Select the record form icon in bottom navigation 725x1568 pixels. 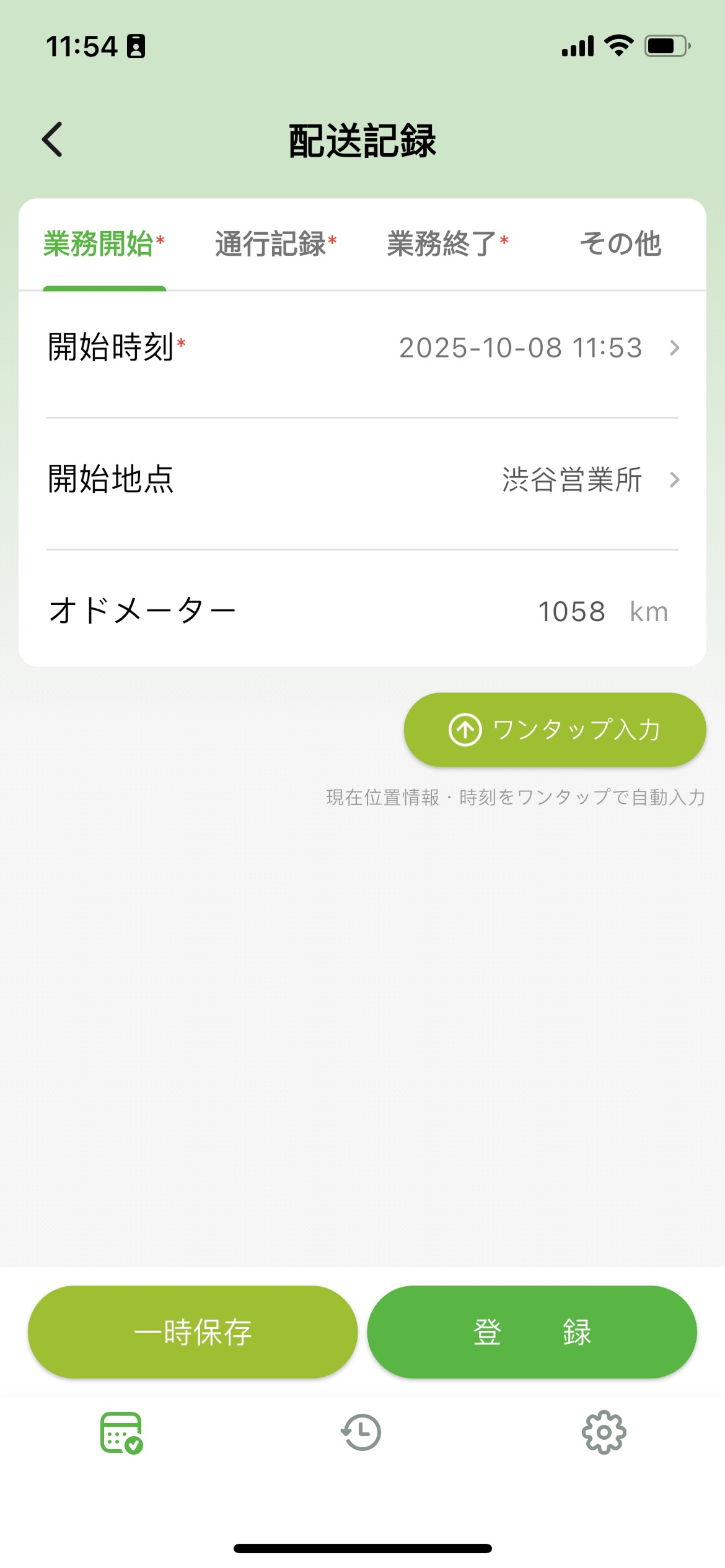pyautogui.click(x=121, y=1431)
